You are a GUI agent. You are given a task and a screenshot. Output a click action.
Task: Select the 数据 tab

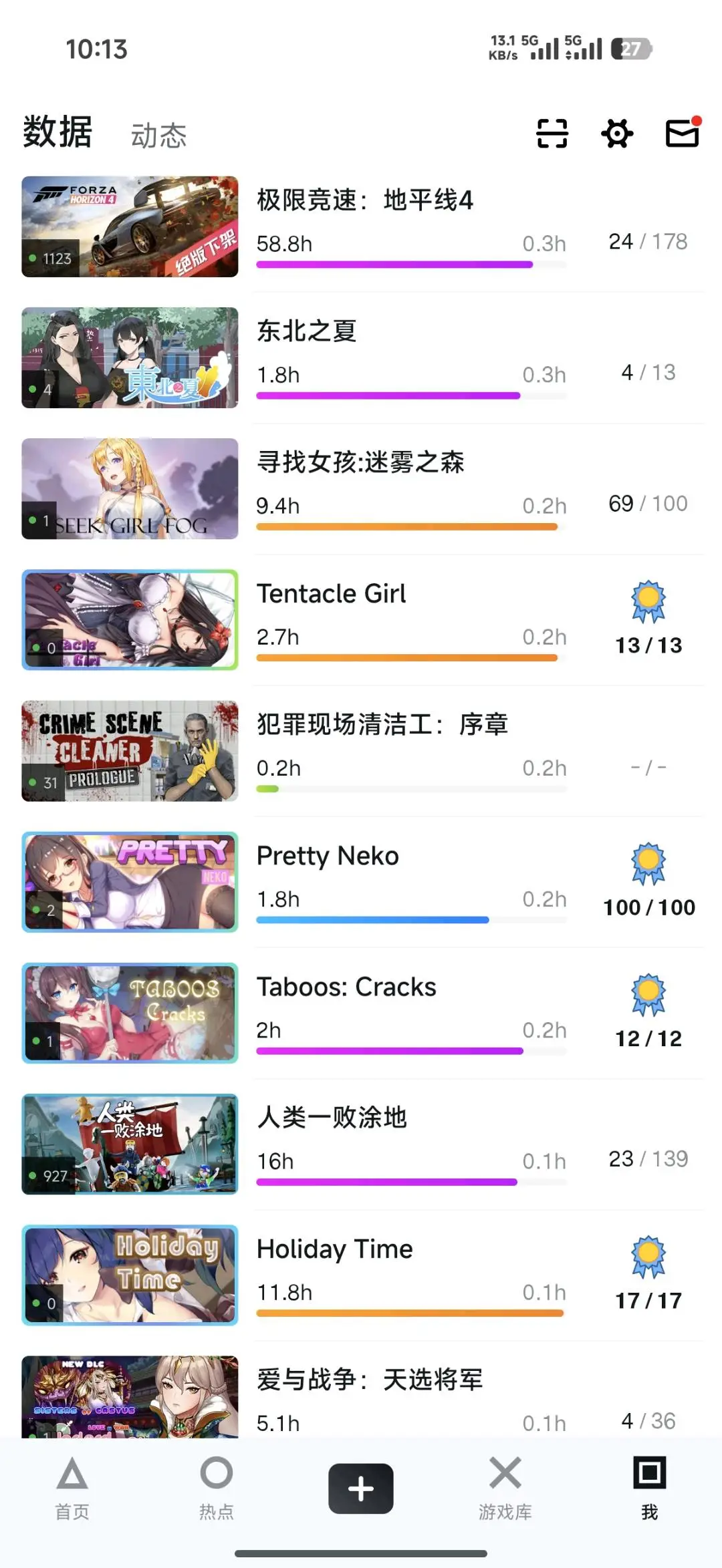pos(57,132)
